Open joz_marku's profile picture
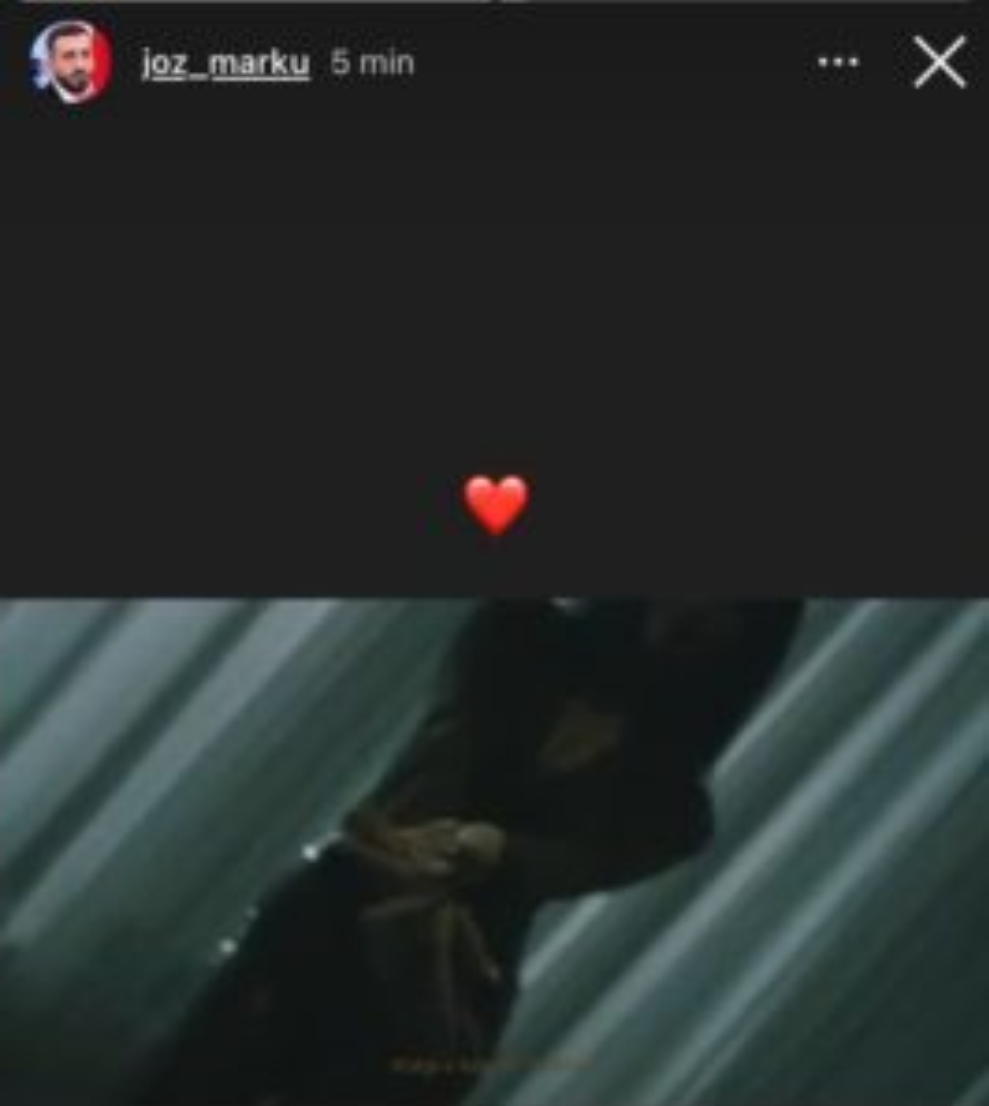Screen dimensions: 989x1106 click(70, 62)
